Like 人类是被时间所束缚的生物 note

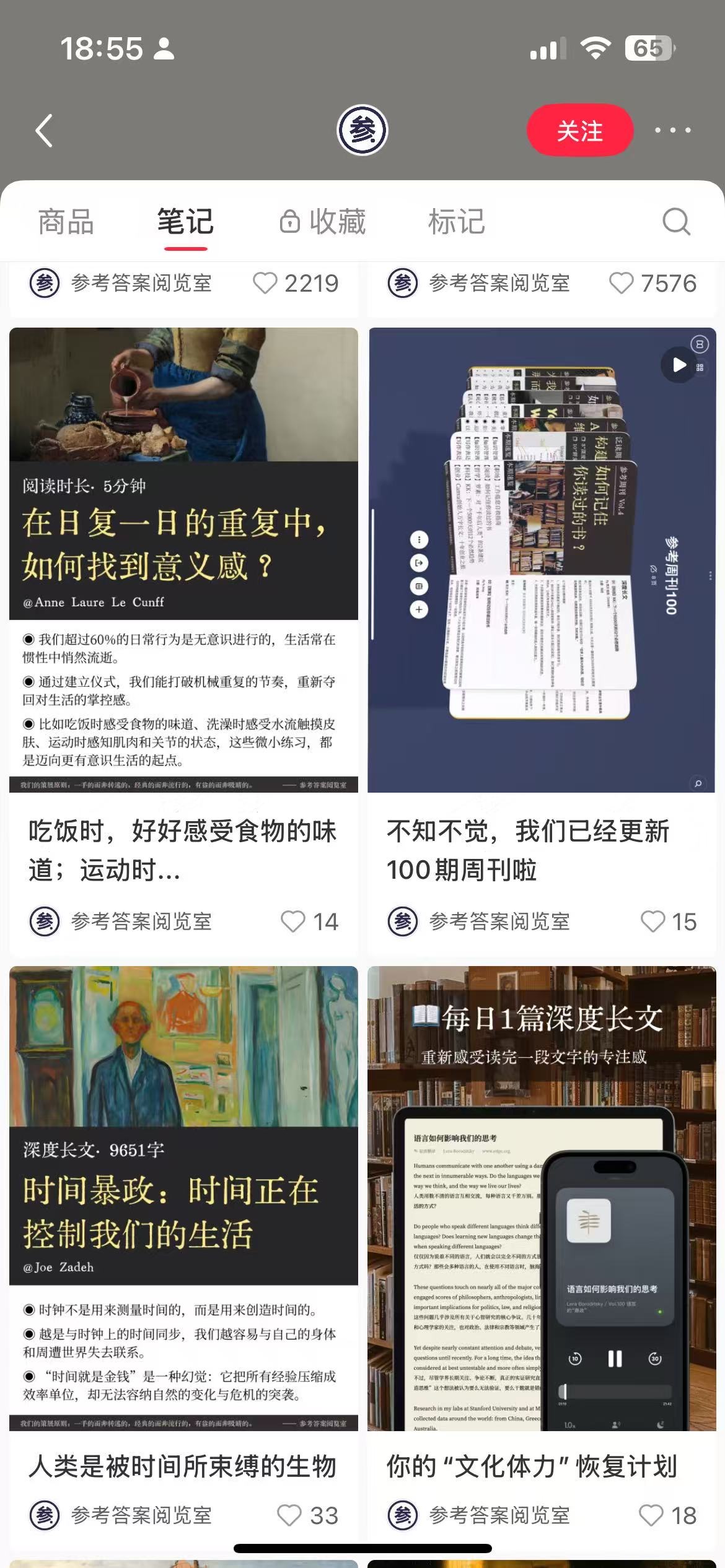[x=289, y=1515]
